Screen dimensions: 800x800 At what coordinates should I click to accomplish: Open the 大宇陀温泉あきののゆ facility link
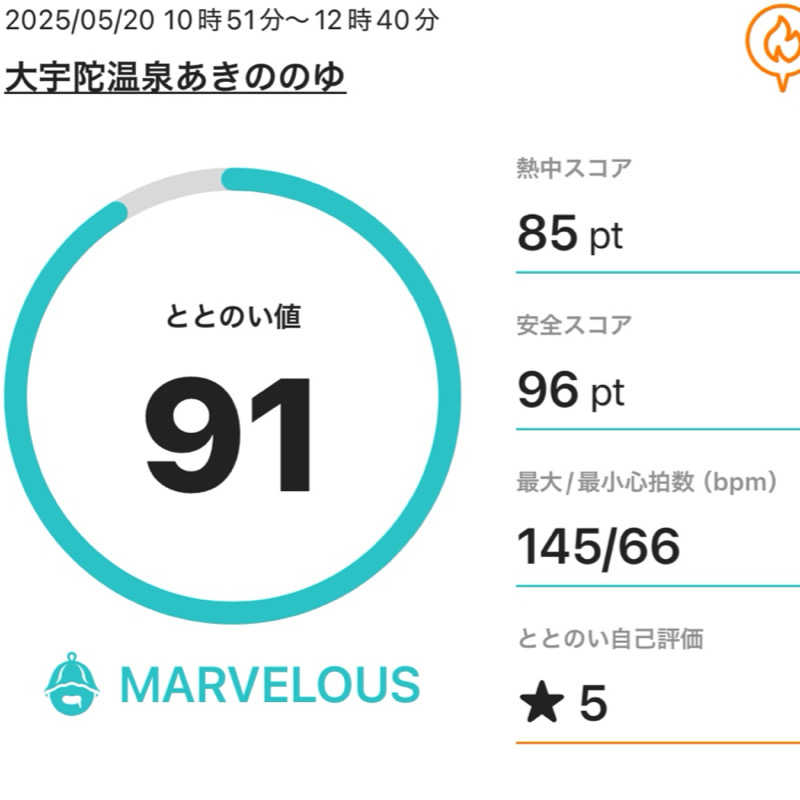point(176,76)
